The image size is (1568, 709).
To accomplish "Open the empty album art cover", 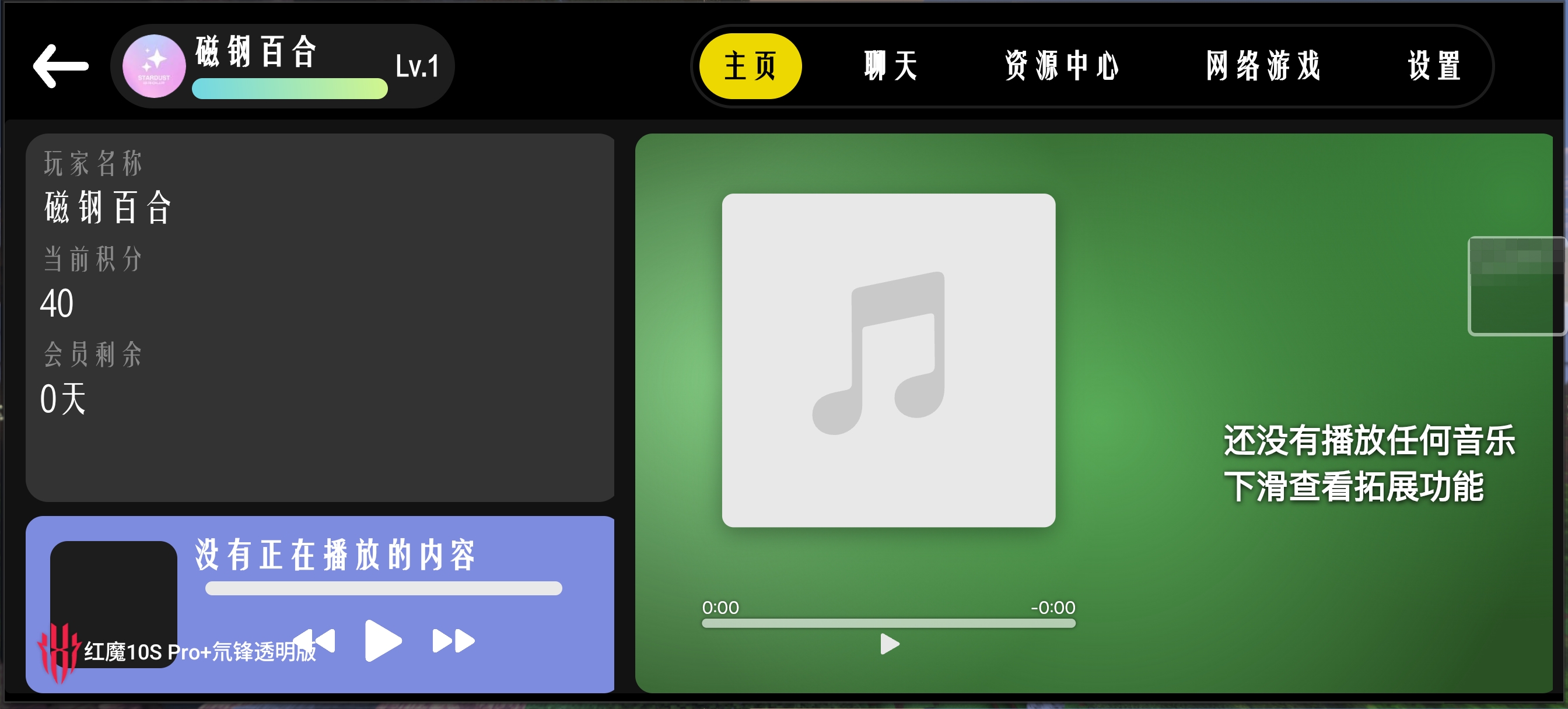I will point(888,360).
